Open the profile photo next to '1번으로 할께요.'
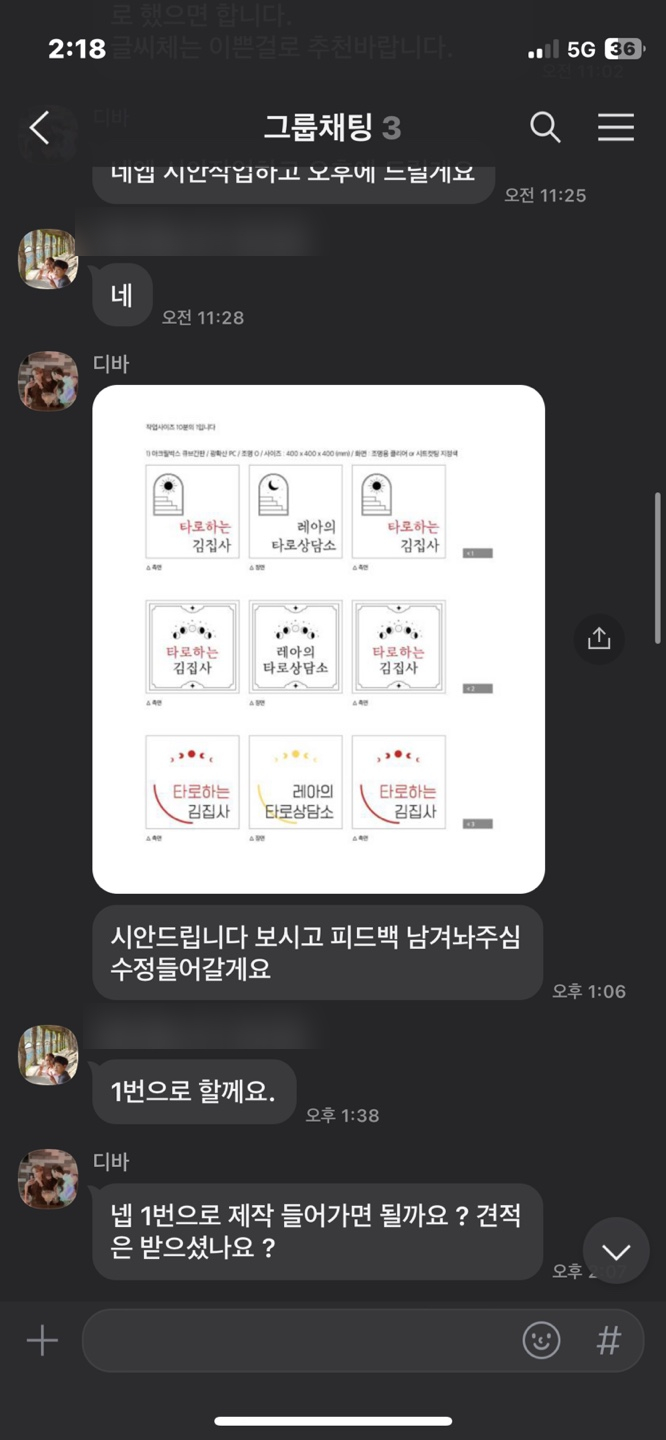The width and height of the screenshot is (666, 1440). 48,1054
